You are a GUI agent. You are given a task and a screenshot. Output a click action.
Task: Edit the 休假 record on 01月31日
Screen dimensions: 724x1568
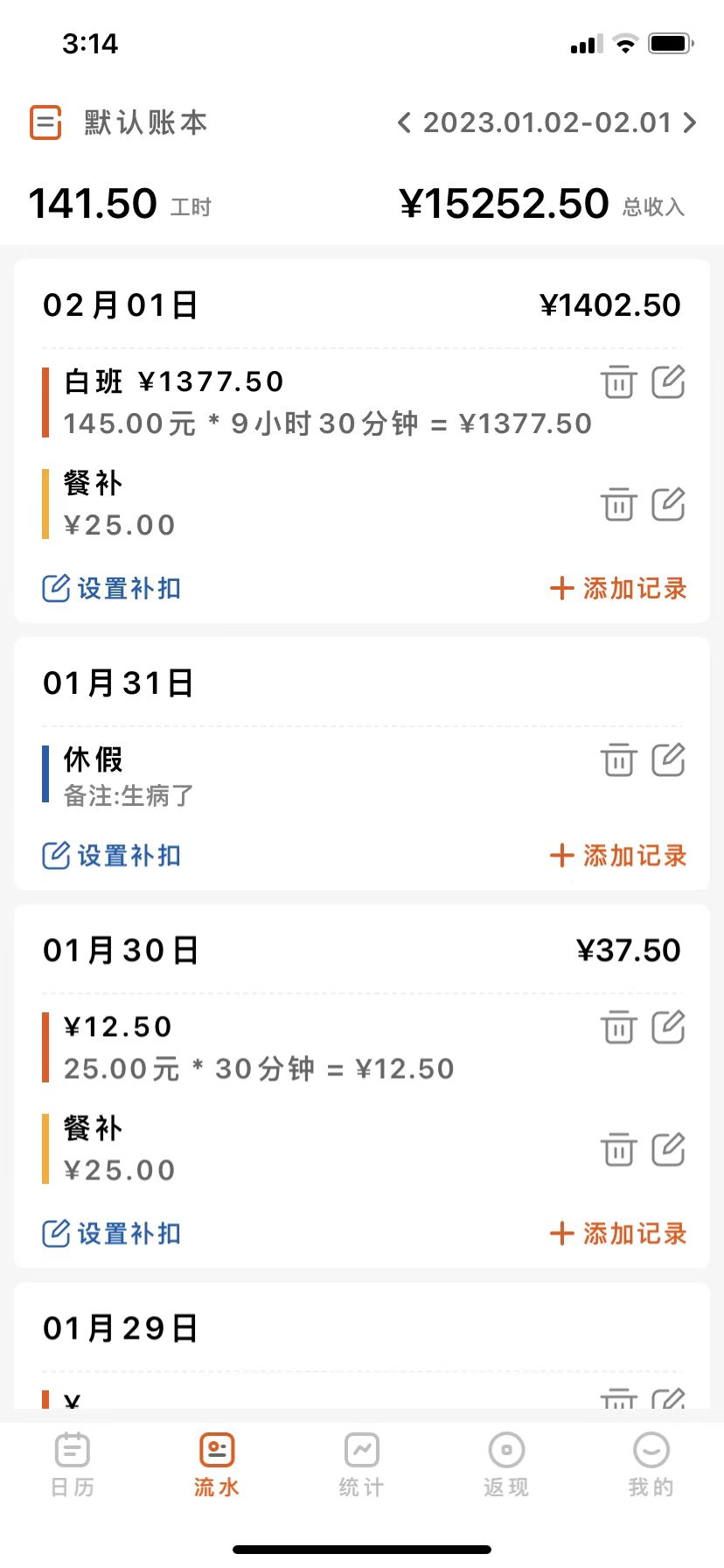pos(669,760)
